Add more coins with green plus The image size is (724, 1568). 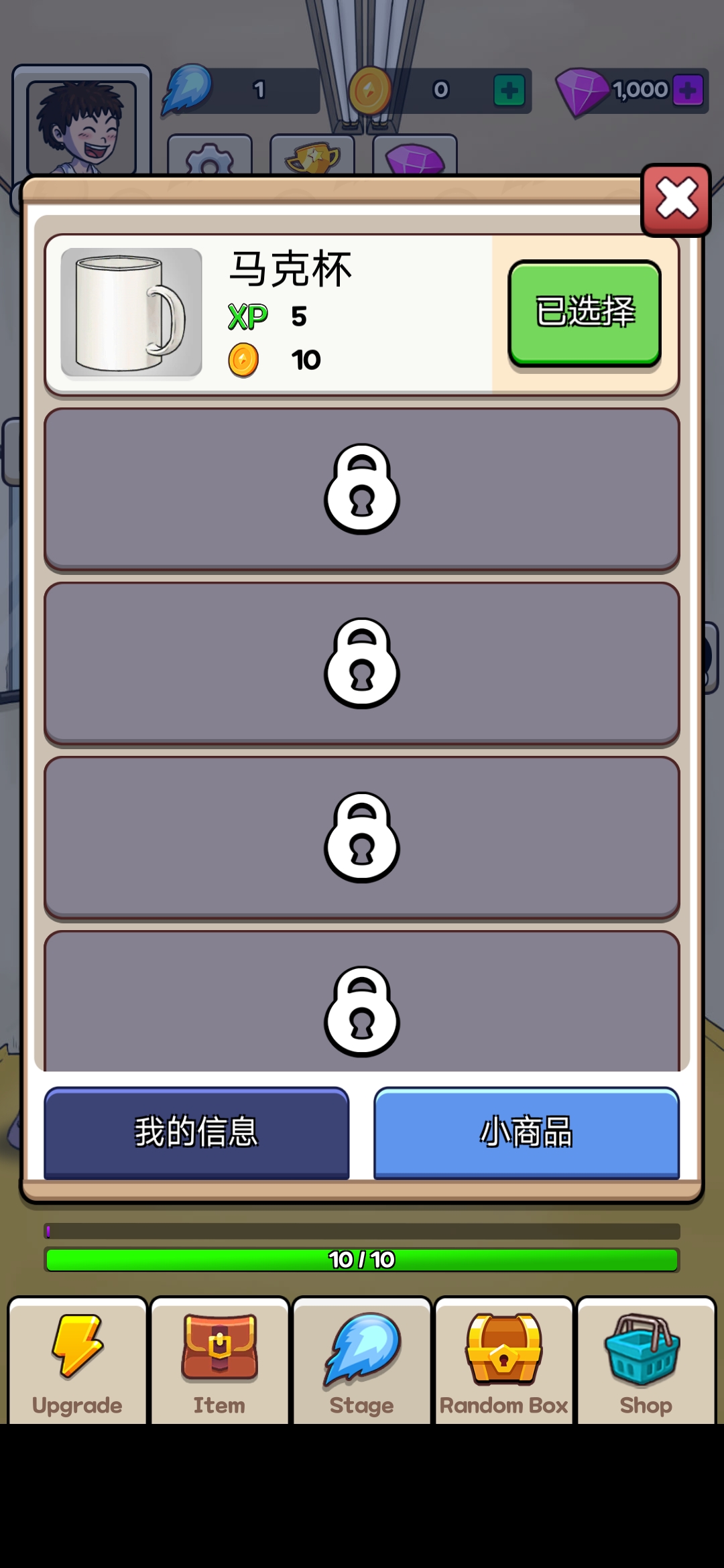click(509, 90)
